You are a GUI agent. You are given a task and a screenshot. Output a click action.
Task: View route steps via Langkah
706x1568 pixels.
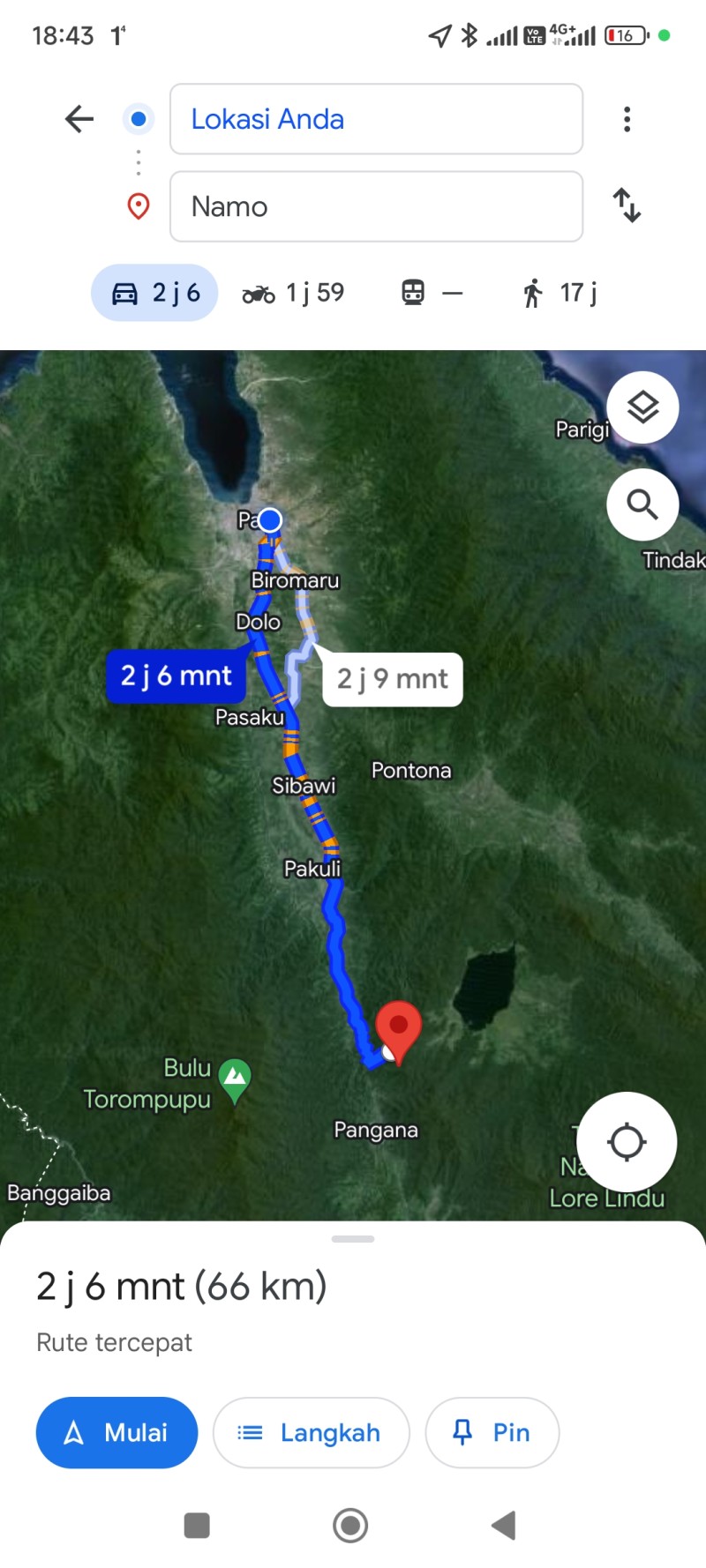coord(311,1432)
